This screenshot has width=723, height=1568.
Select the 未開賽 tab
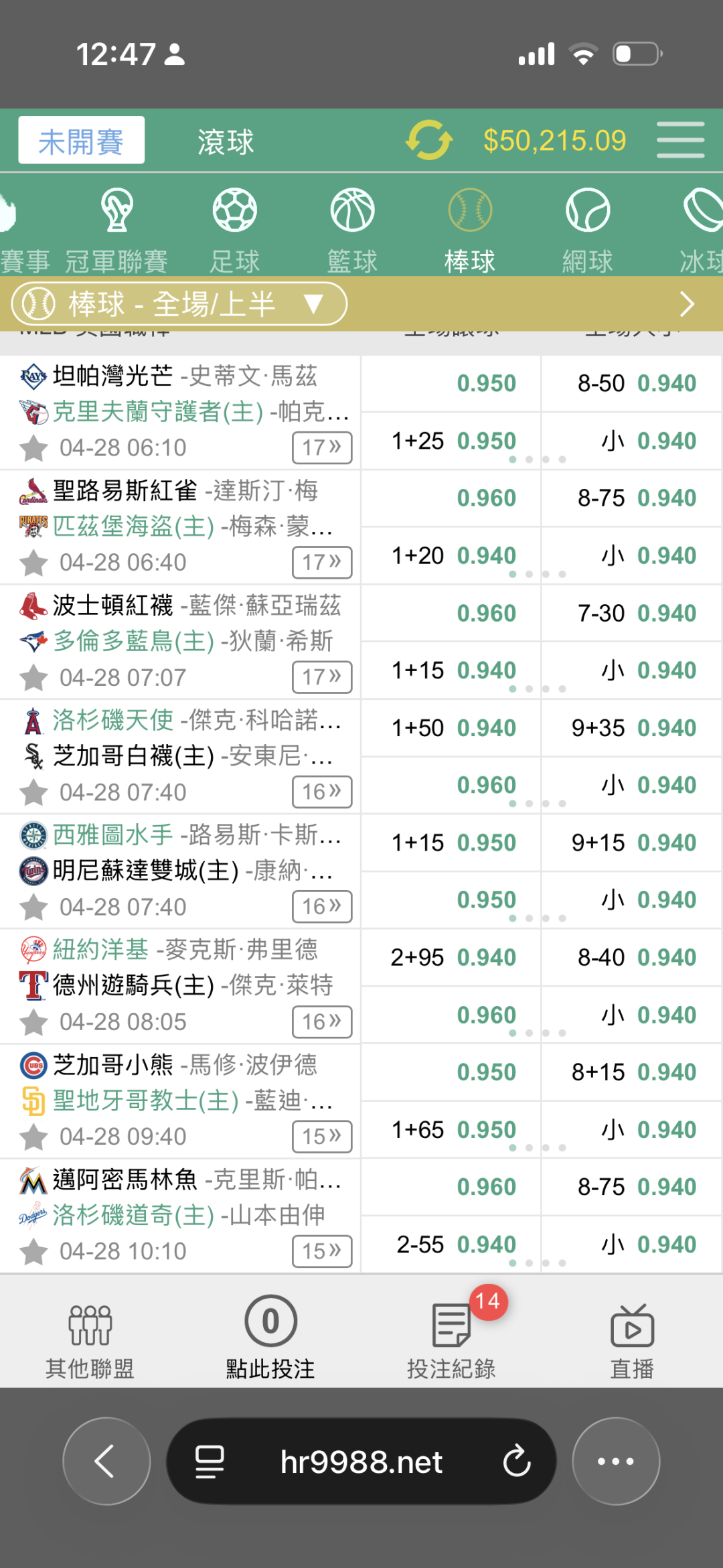click(81, 141)
